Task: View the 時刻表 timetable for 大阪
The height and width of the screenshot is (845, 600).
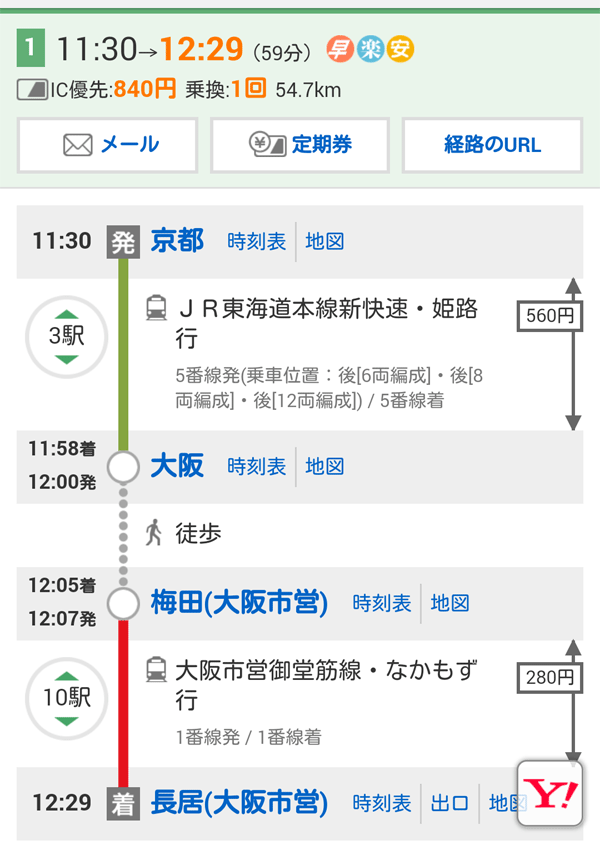Action: coord(257,467)
